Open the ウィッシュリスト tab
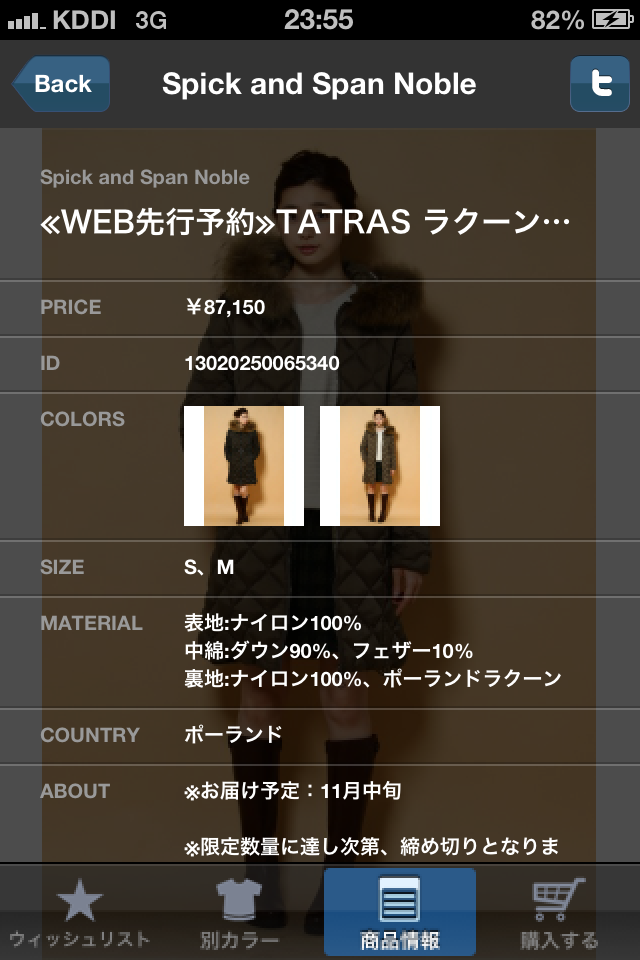Viewport: 640px width, 960px height. pos(80,913)
